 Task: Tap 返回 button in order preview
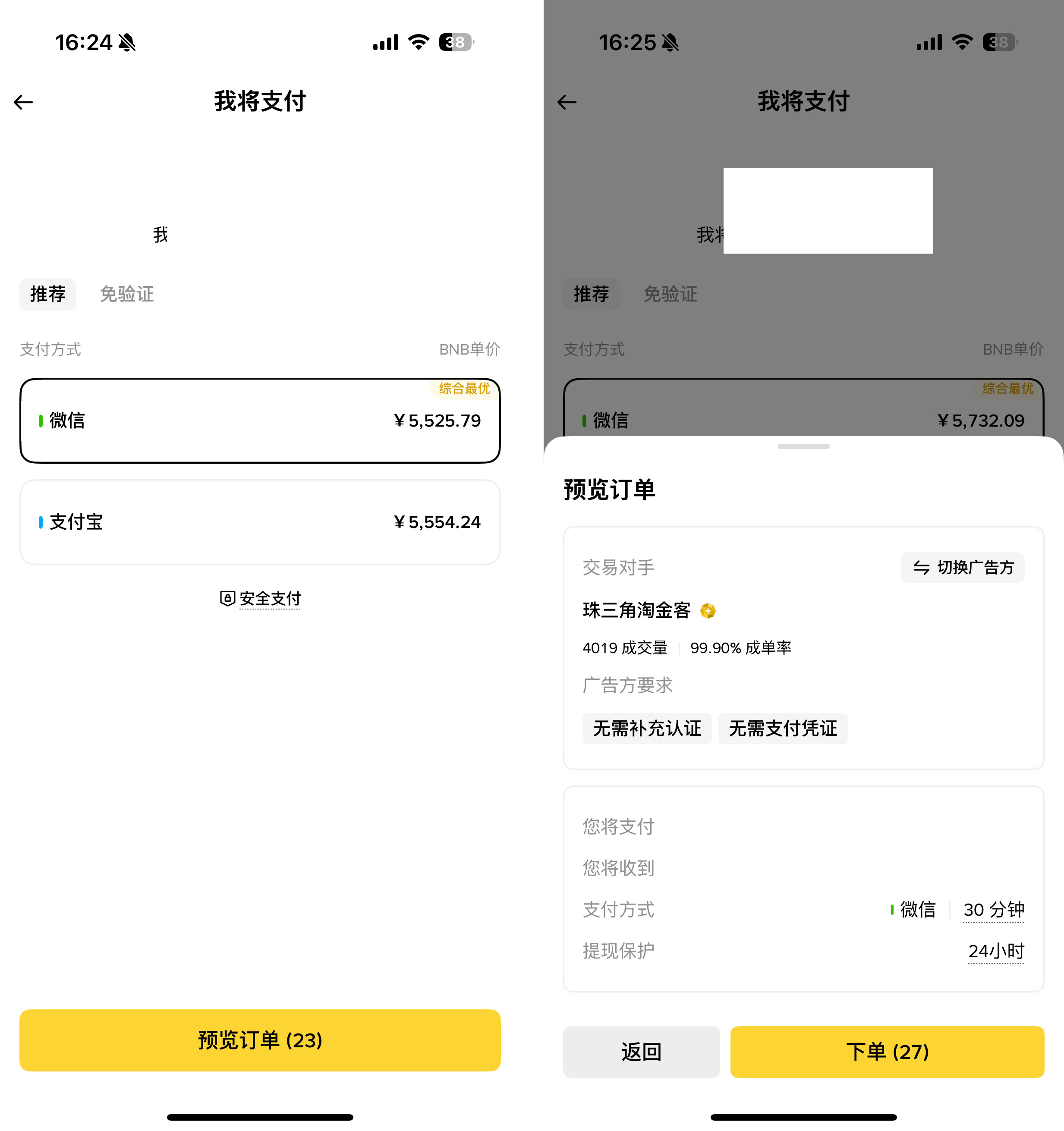click(641, 1051)
